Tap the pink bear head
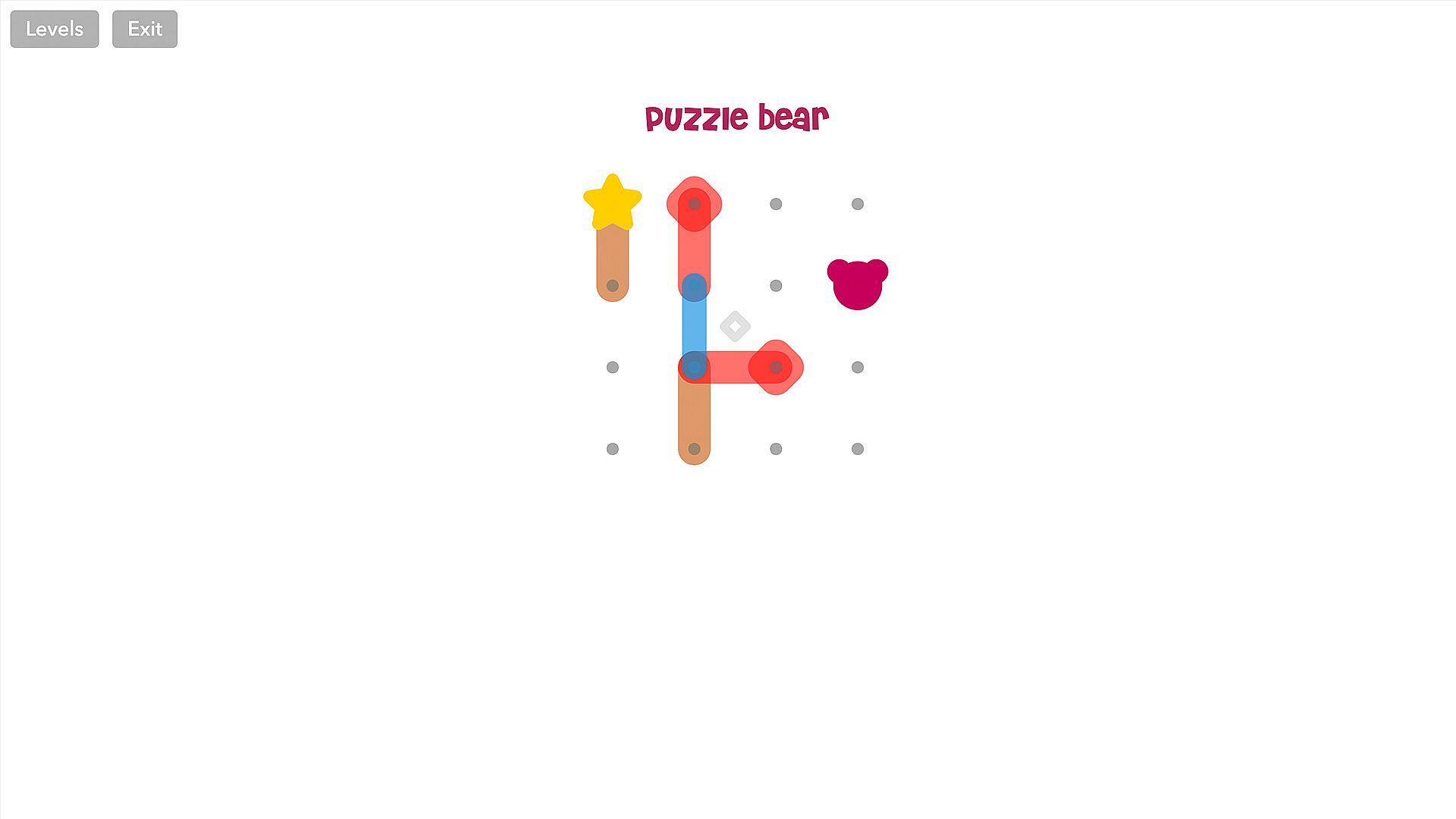 tap(858, 284)
